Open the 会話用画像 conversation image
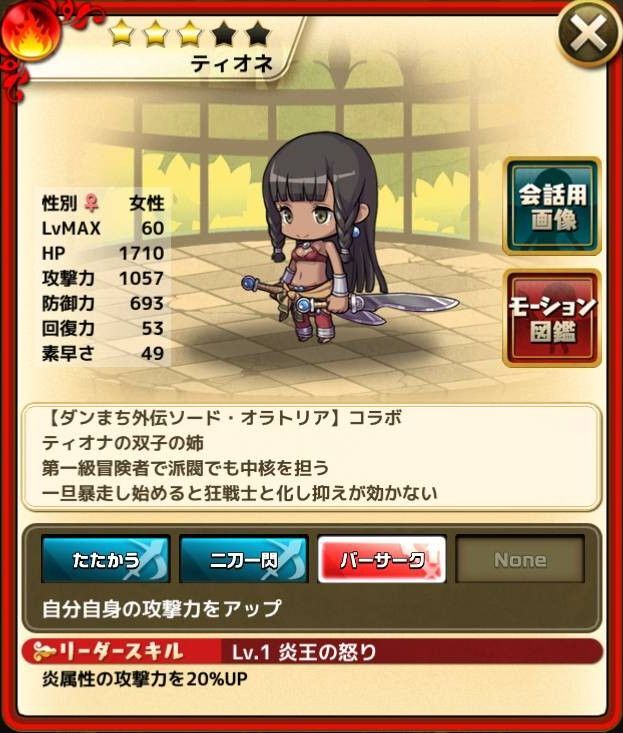The height and width of the screenshot is (733, 623). coord(552,206)
